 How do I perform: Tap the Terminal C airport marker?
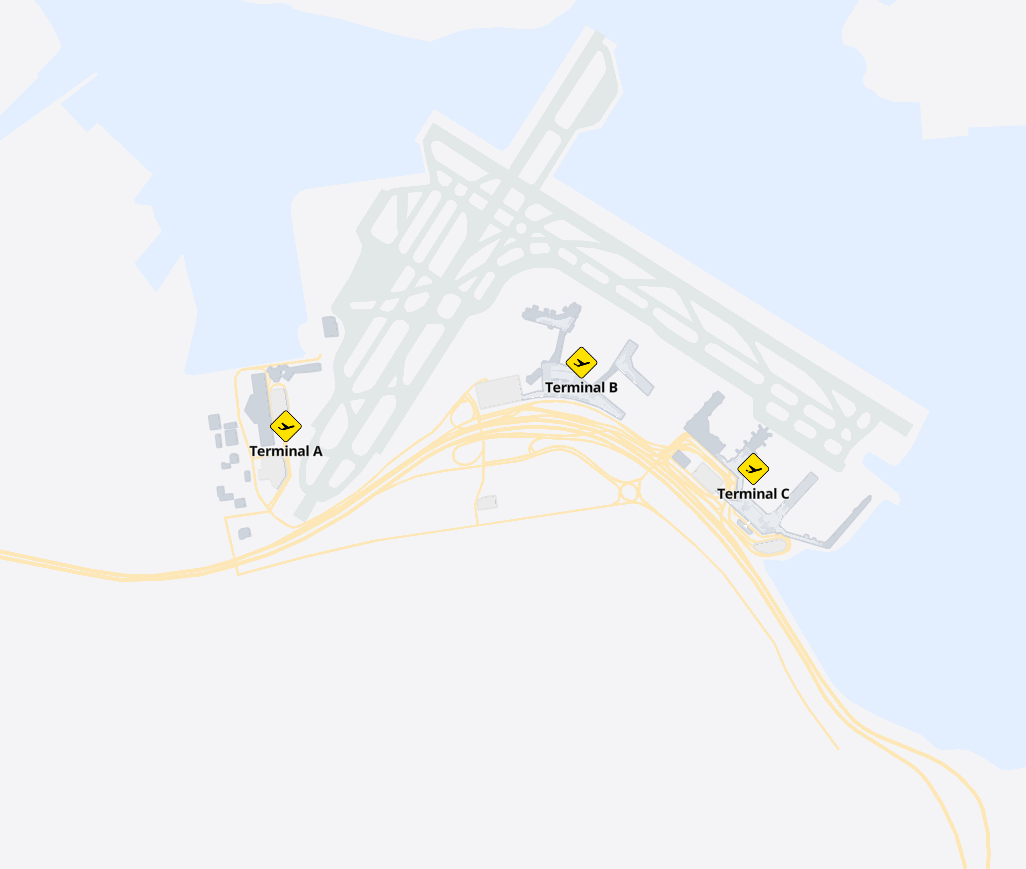tap(753, 468)
